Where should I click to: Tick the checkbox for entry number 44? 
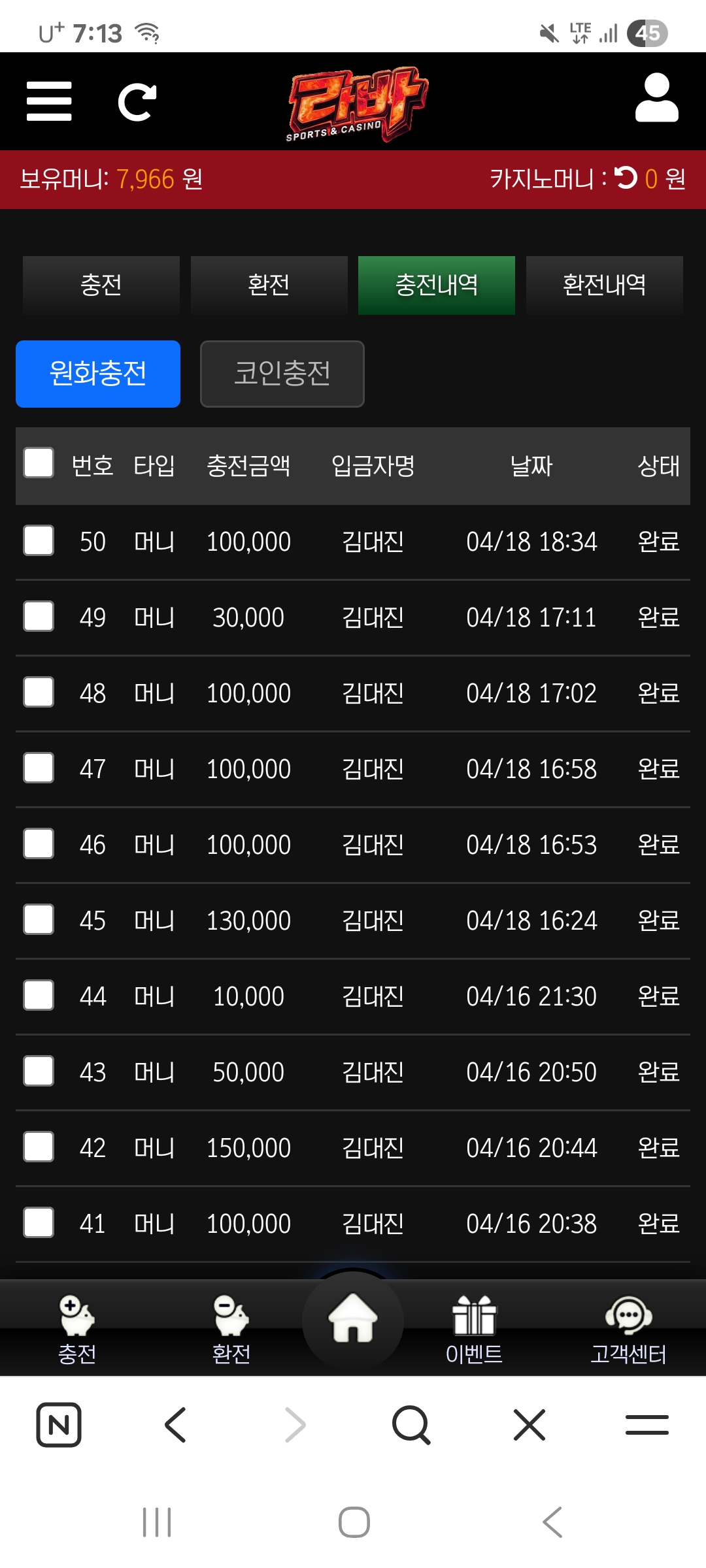pyautogui.click(x=39, y=996)
